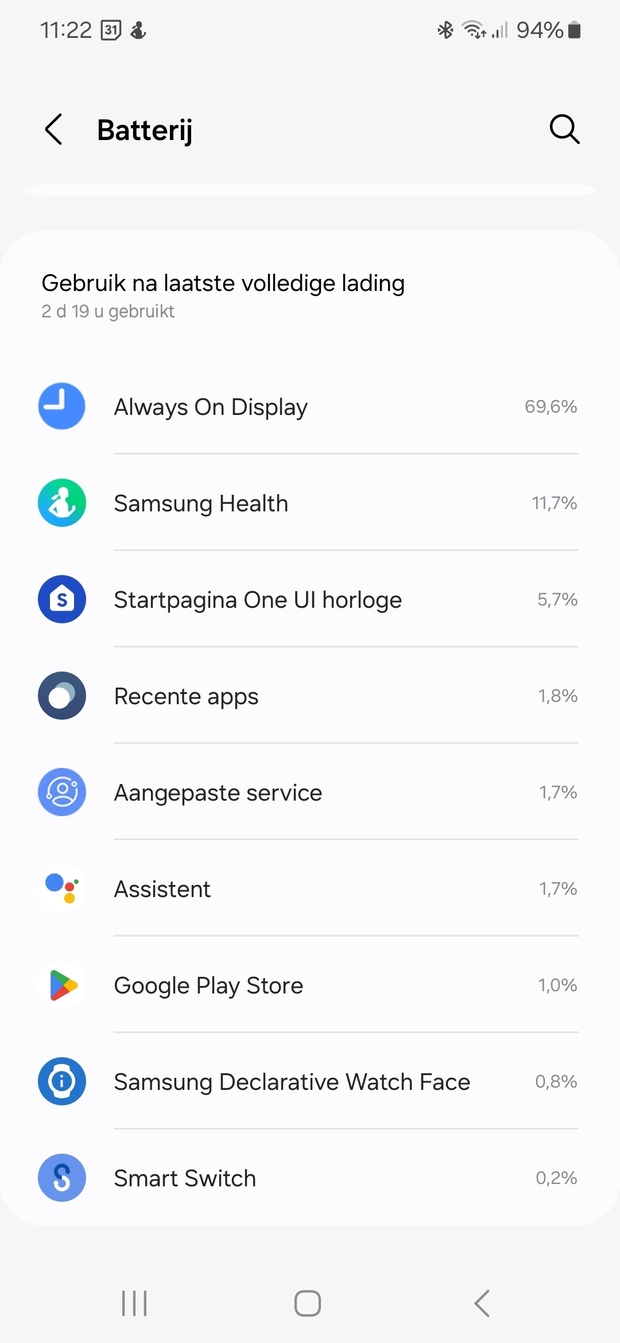
Task: Open Aangepaste service battery details
Action: tap(309, 793)
